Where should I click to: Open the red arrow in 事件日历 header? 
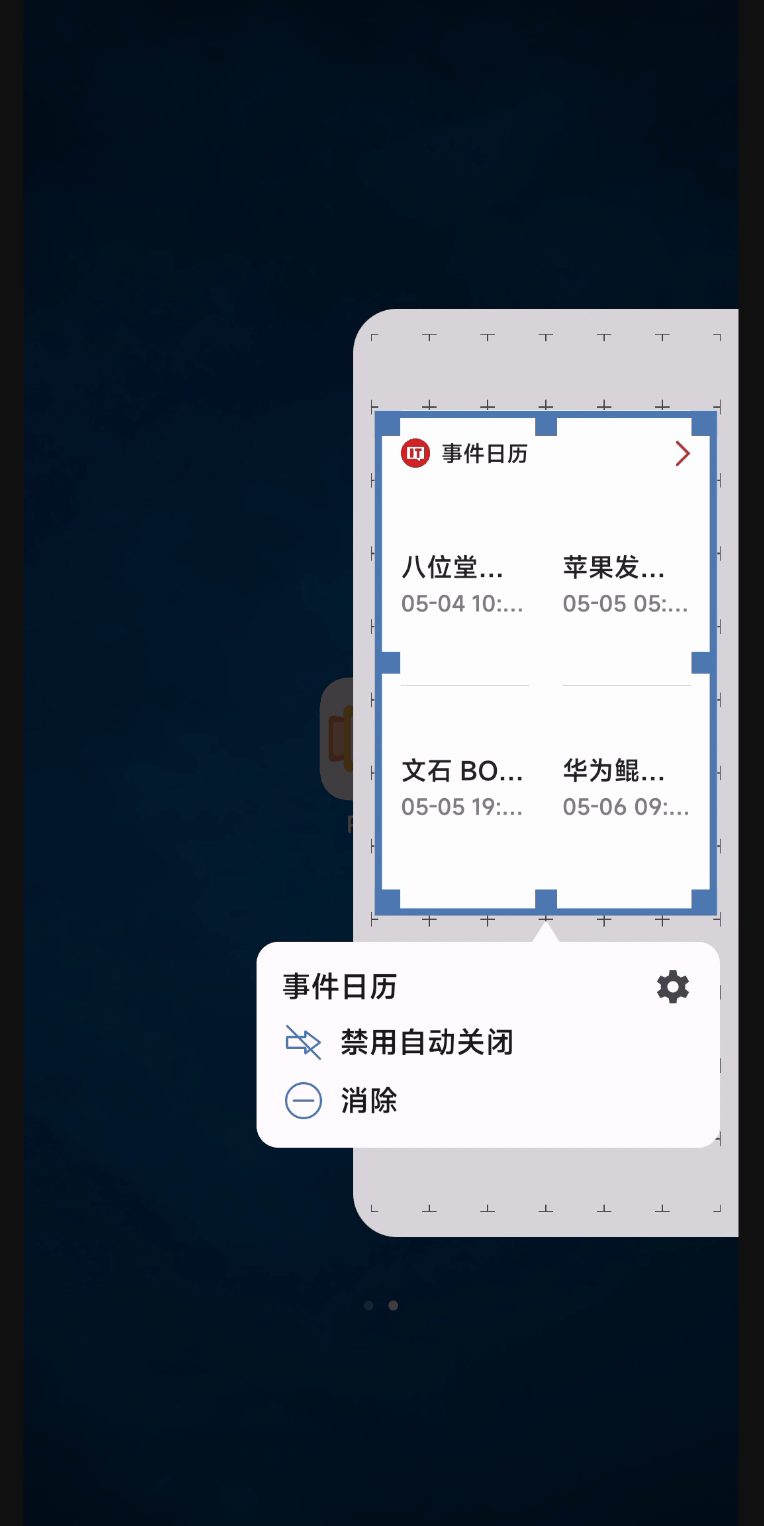point(683,454)
